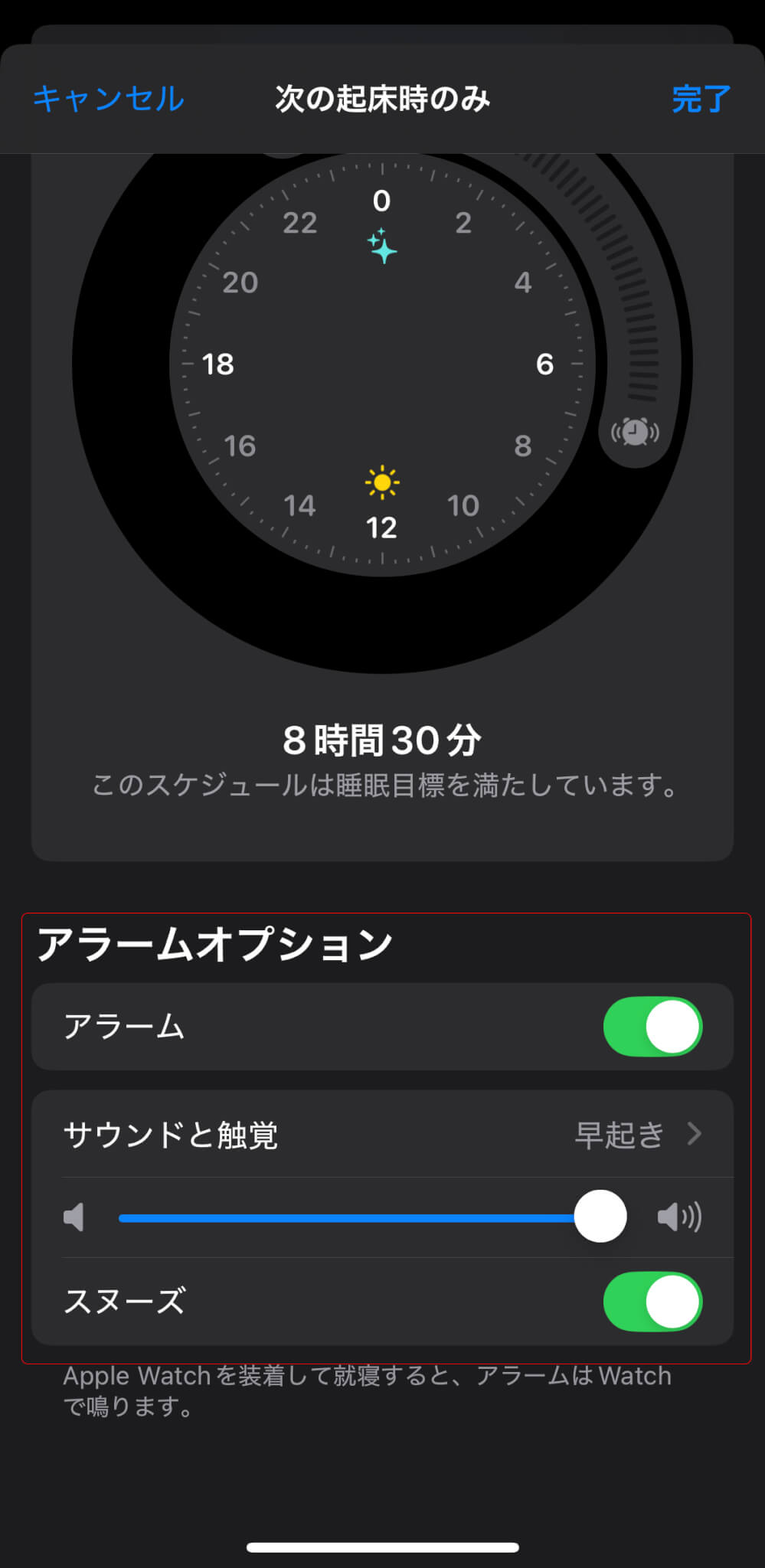Tap 完了 to save the schedule

point(700,99)
